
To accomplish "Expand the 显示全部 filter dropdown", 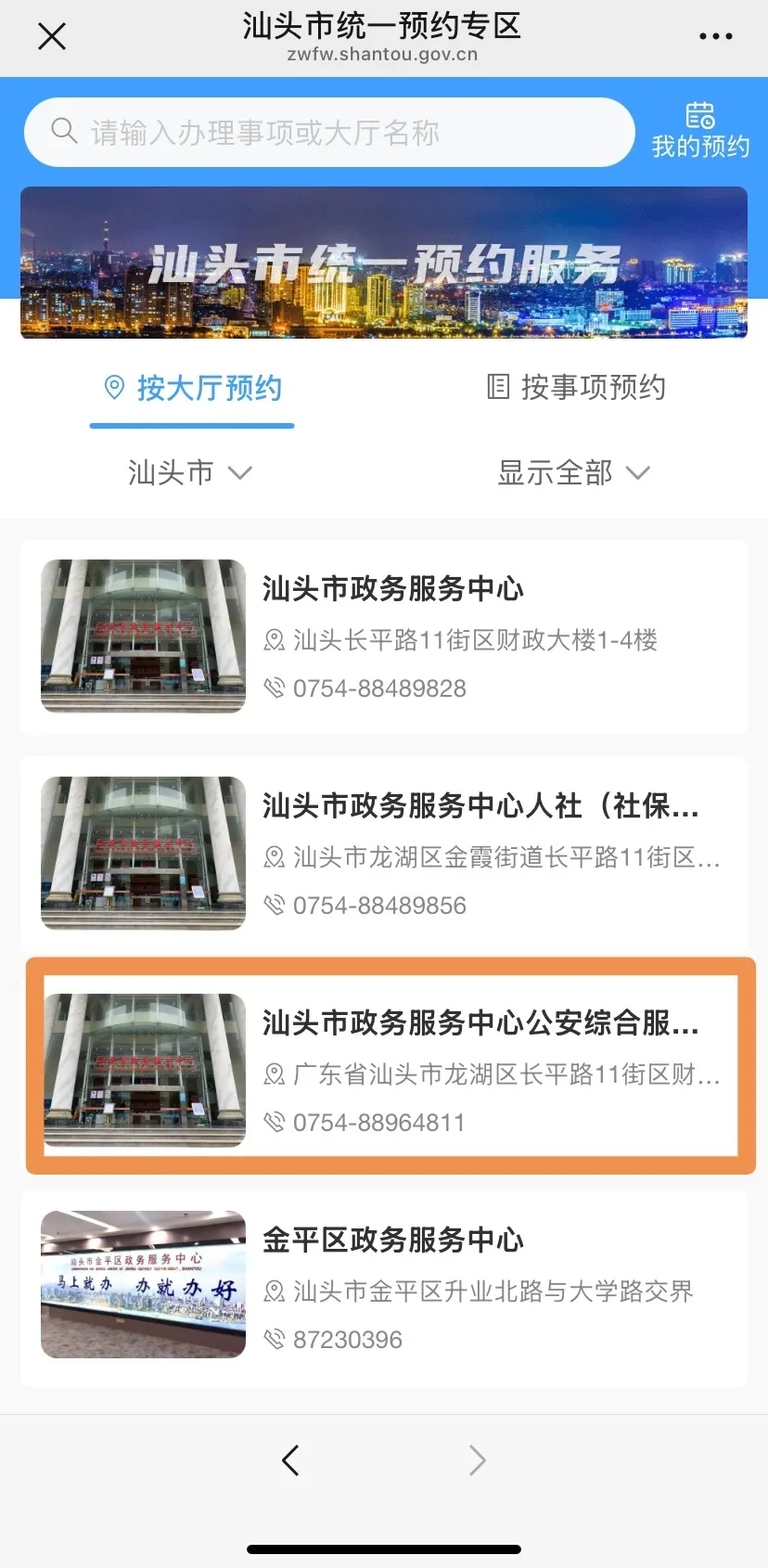I will [x=573, y=473].
